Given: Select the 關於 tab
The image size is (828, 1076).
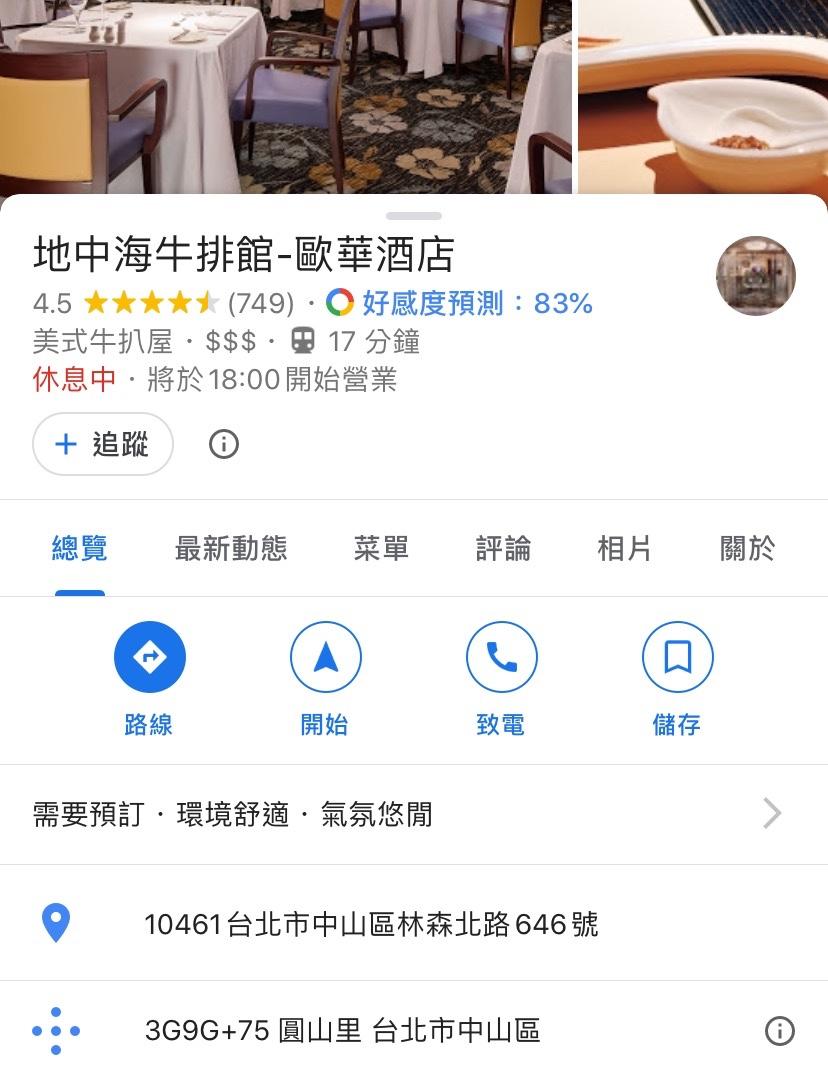Looking at the screenshot, I should pos(747,548).
